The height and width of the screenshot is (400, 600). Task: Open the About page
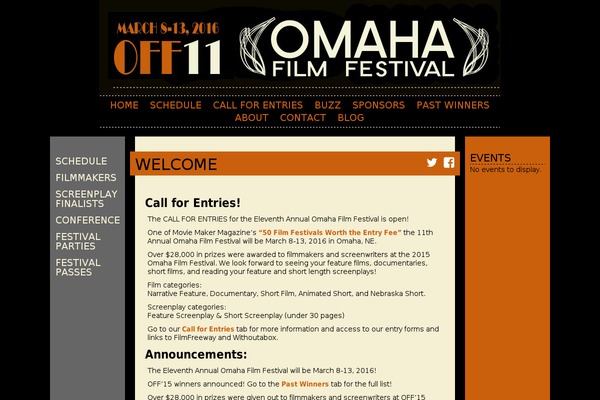(252, 118)
